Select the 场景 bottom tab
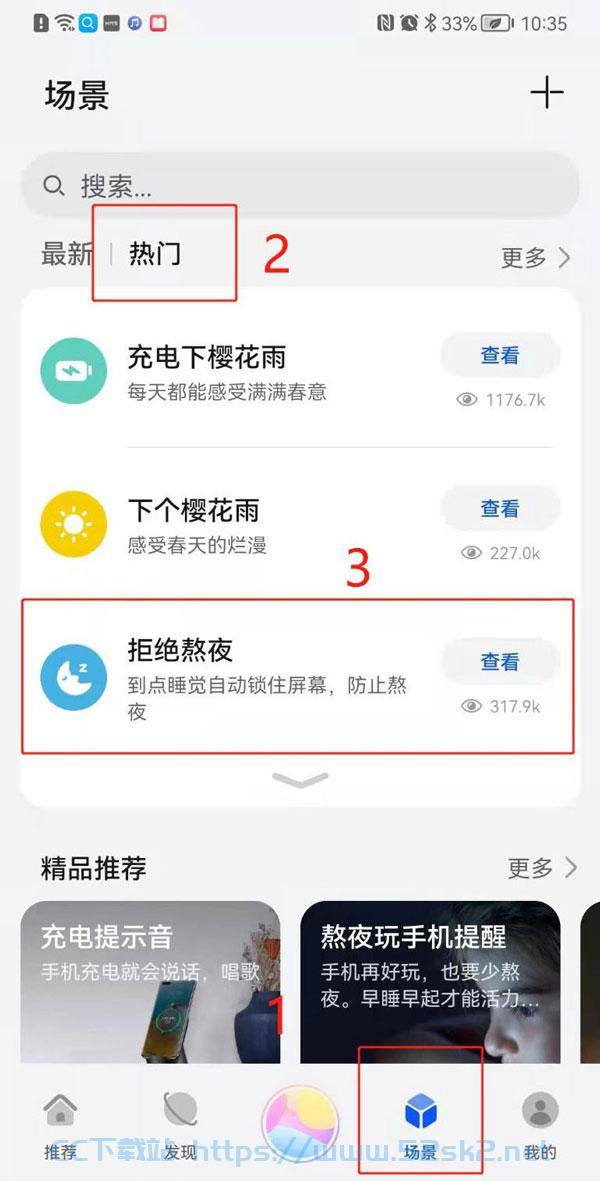 [420, 1124]
